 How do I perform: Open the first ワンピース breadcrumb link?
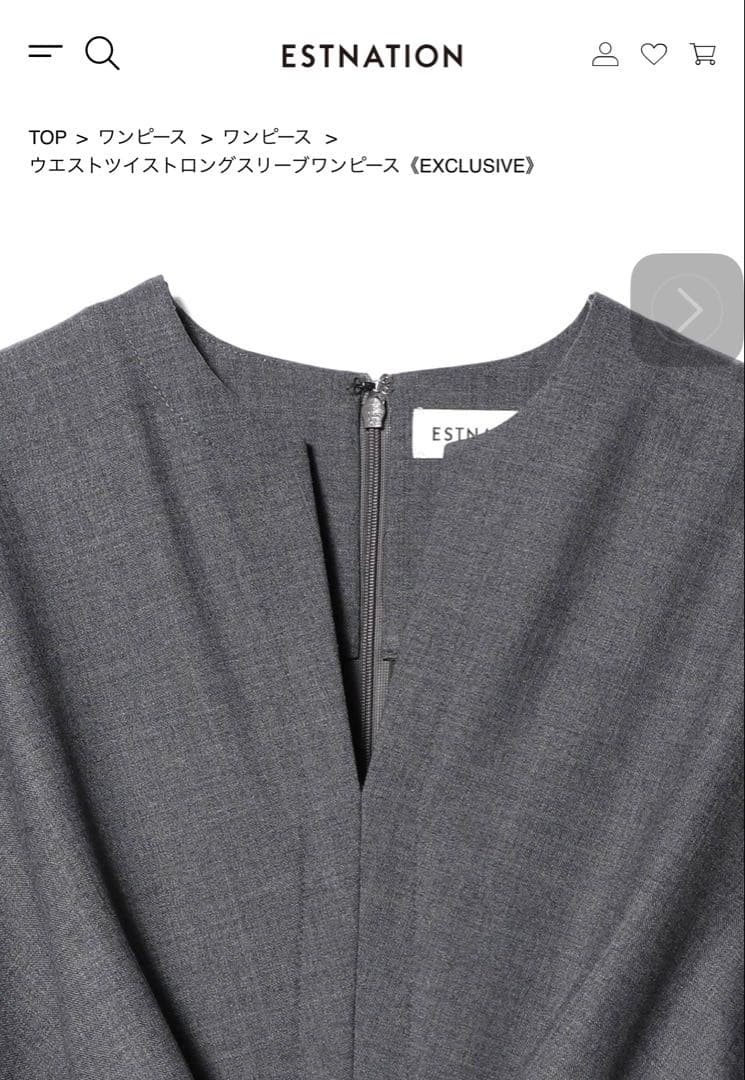(142, 138)
